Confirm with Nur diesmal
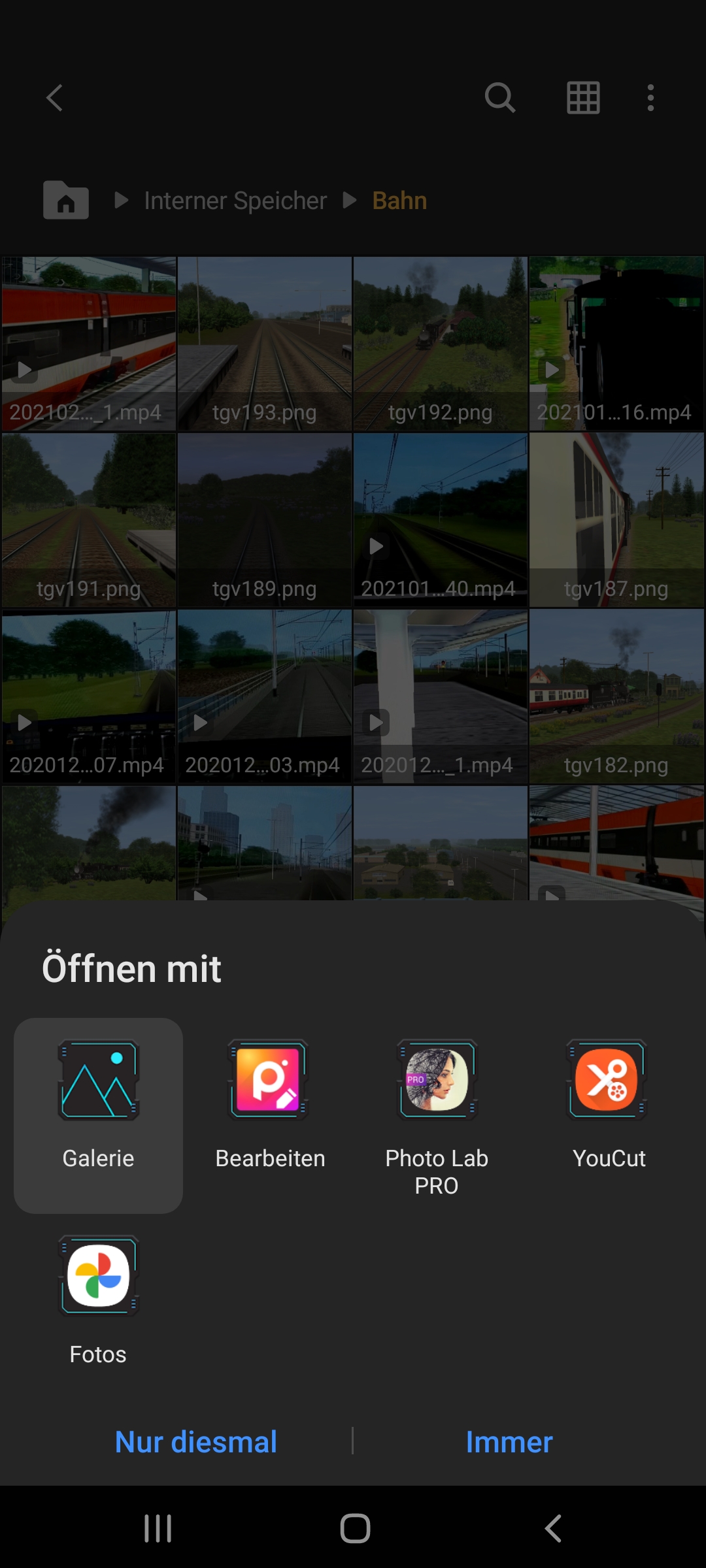 point(196,1442)
